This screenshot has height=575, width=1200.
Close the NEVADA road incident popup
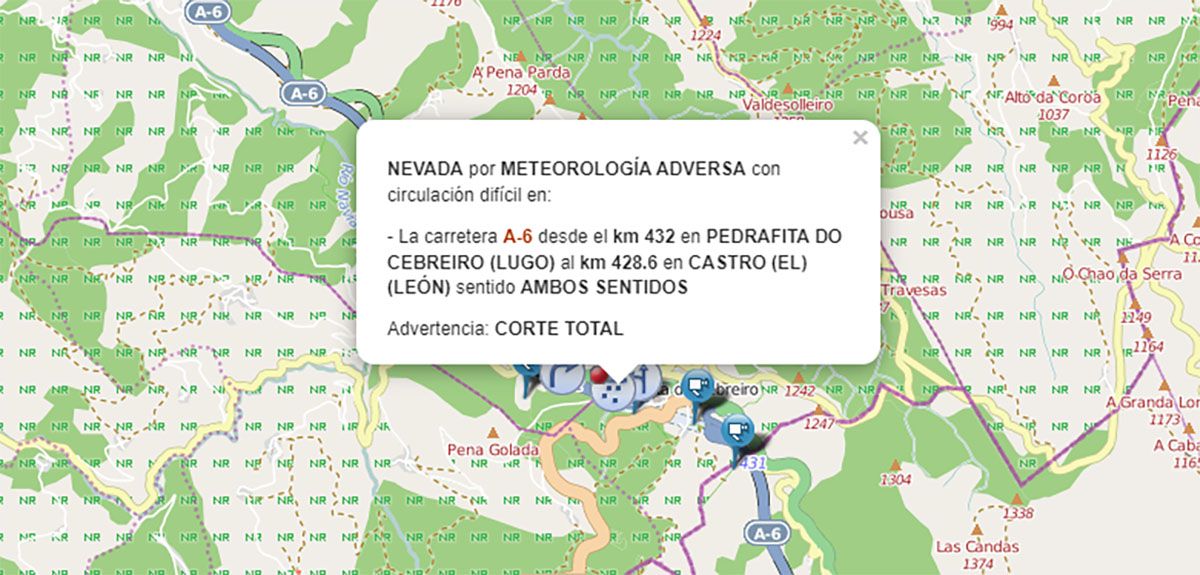[859, 139]
